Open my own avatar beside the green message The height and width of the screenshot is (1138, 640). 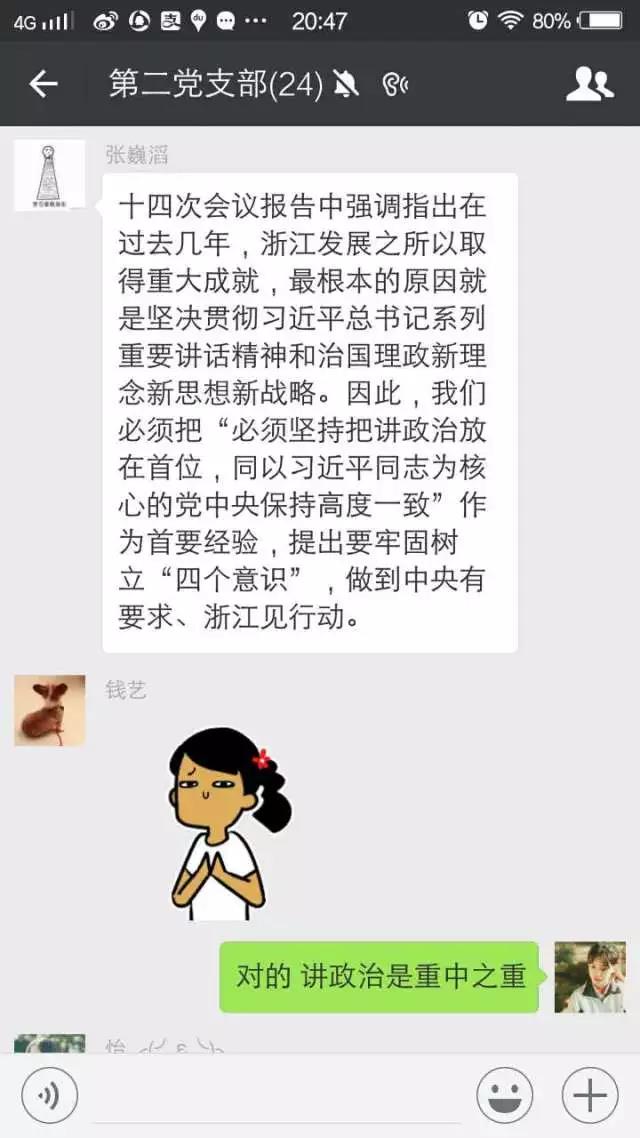(x=590, y=977)
